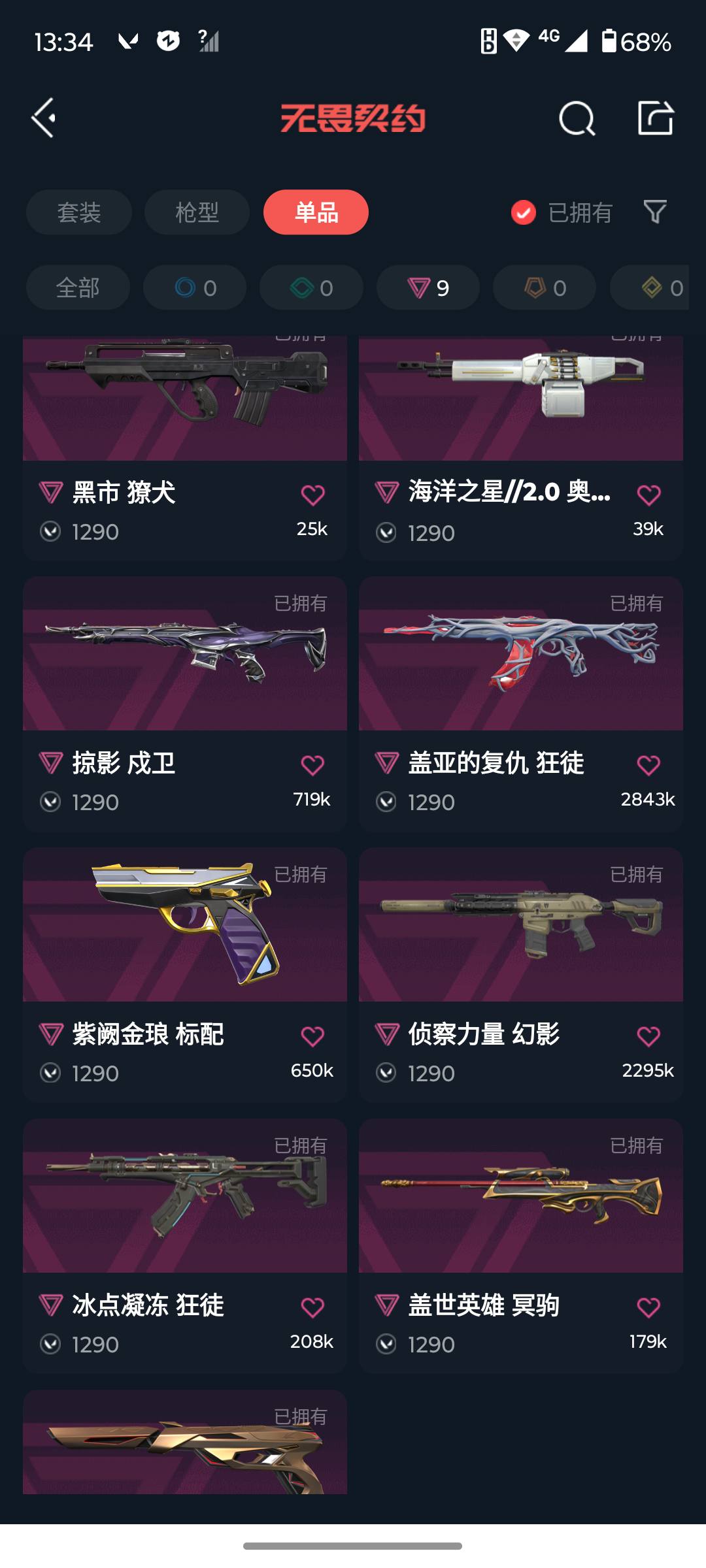
Task: Filter by blue circle tier chip
Action: [195, 287]
